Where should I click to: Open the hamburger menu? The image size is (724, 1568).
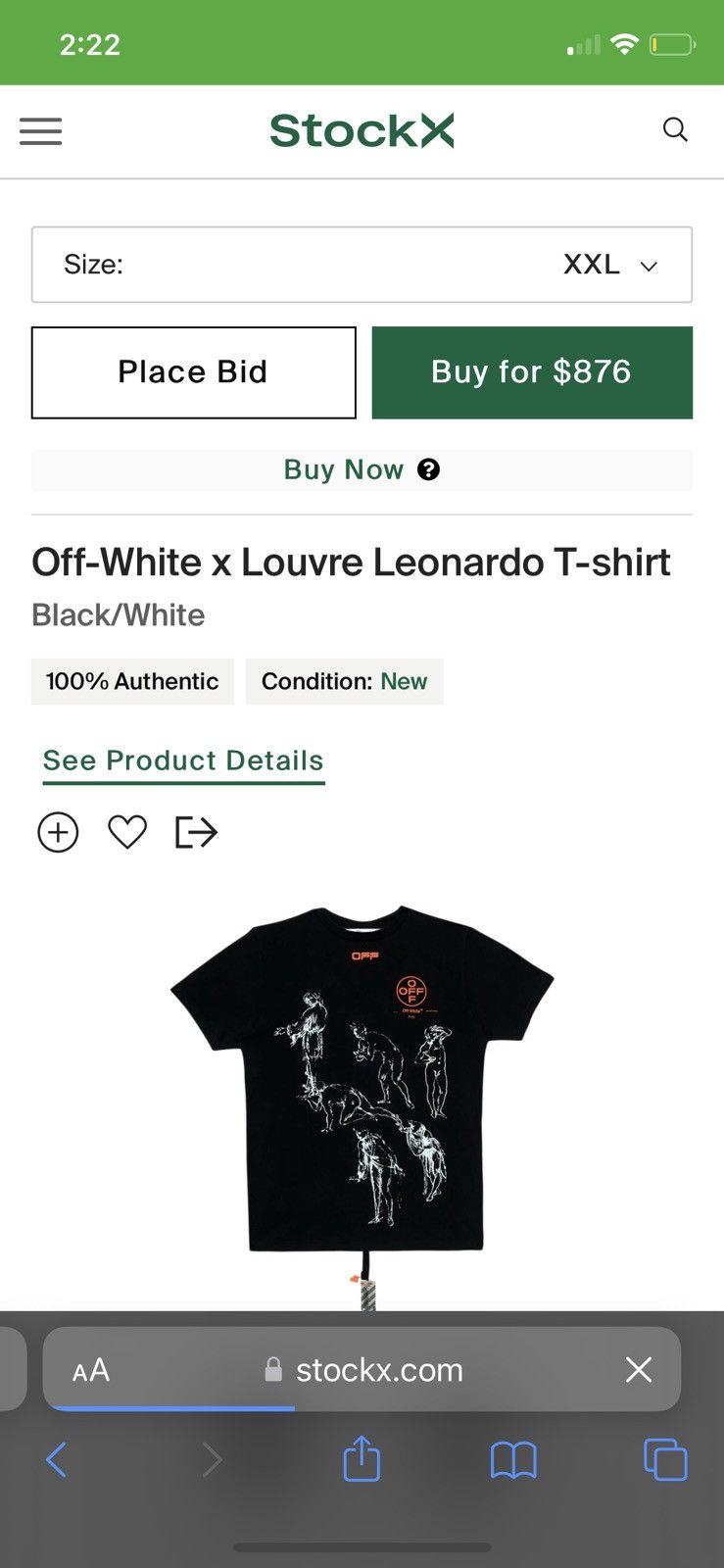click(x=41, y=131)
